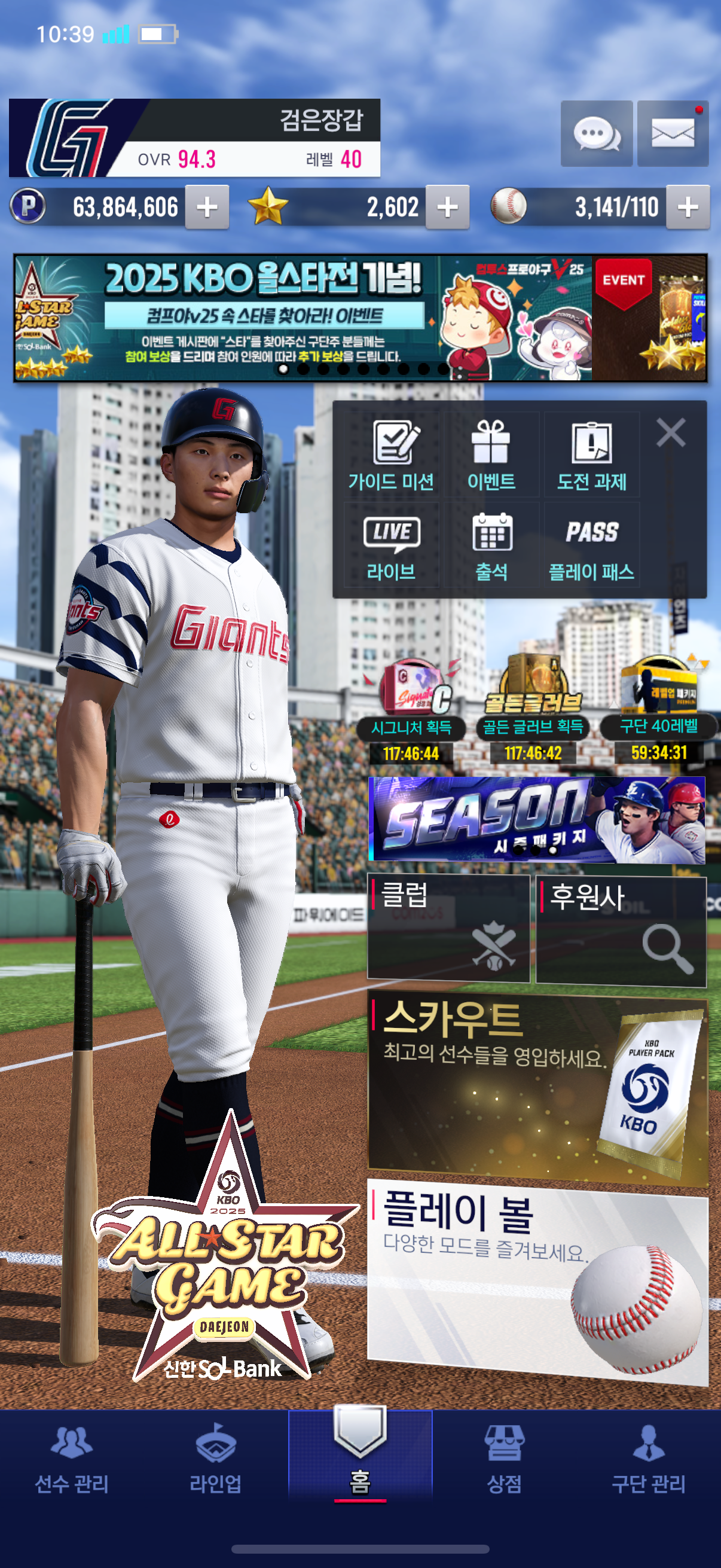Open the chat bubble icon
Image resolution: width=721 pixels, height=1568 pixels.
595,134
